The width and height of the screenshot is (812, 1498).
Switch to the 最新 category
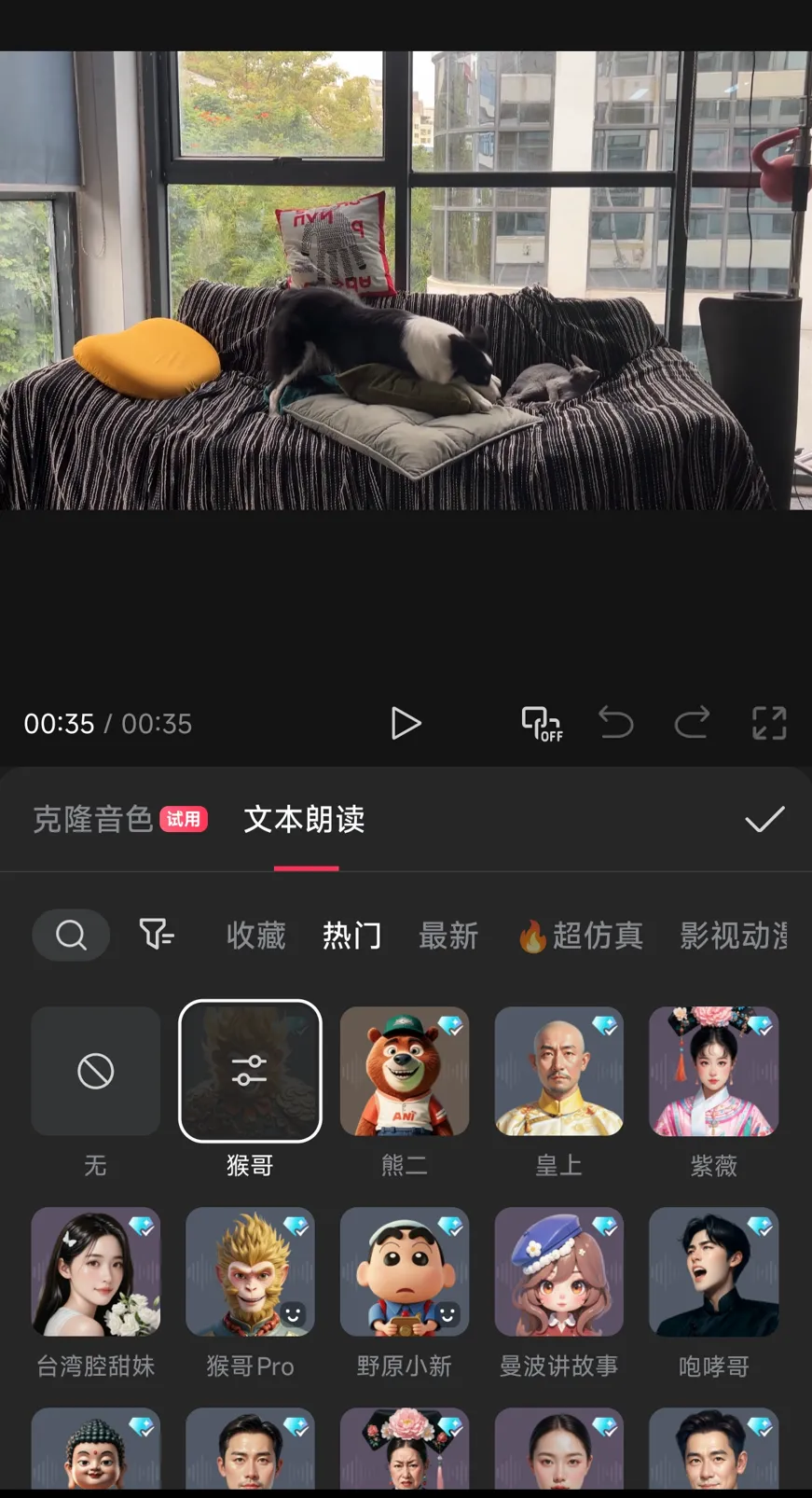pos(448,936)
